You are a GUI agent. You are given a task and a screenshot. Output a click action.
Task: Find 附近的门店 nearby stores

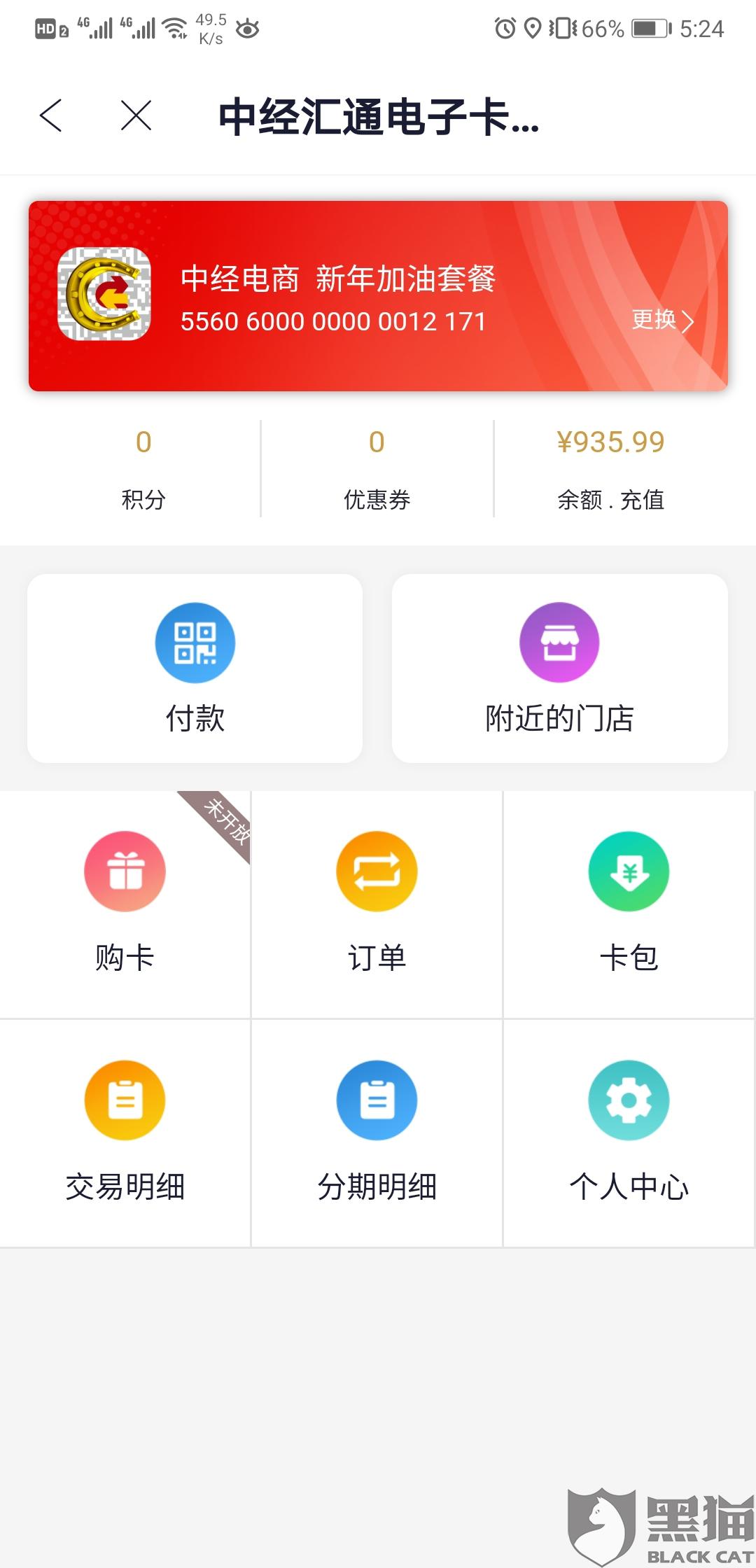pyautogui.click(x=560, y=668)
